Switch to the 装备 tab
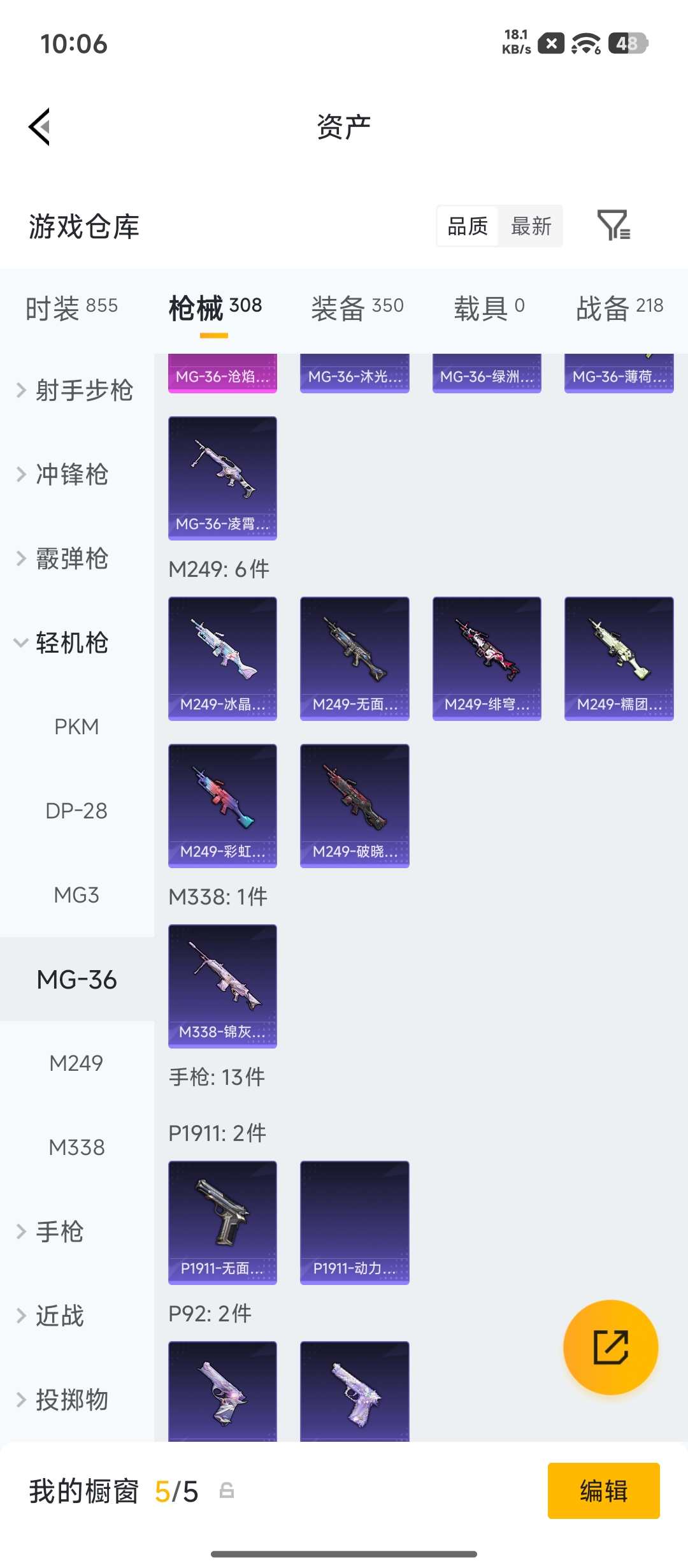The width and height of the screenshot is (688, 1568). point(357,309)
